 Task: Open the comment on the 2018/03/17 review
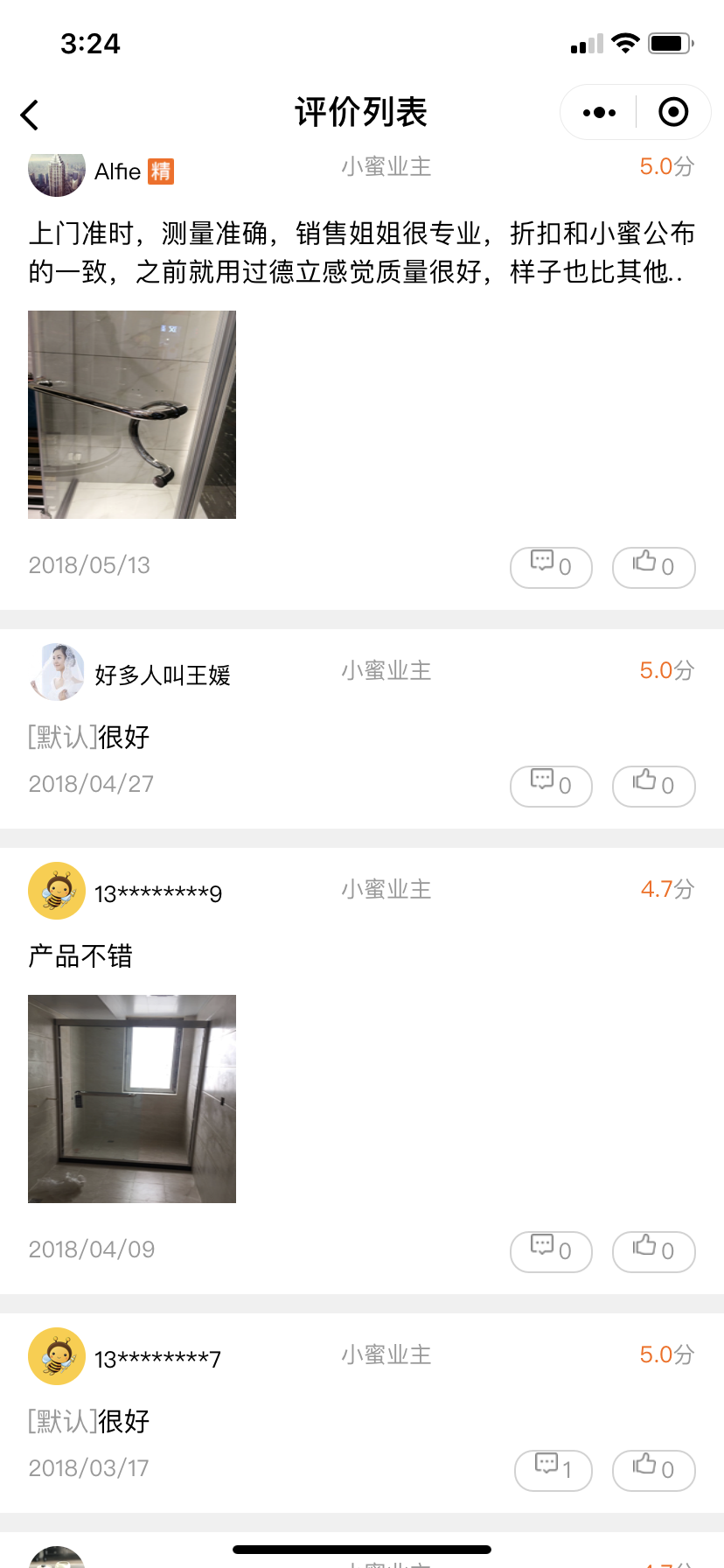click(x=553, y=1470)
